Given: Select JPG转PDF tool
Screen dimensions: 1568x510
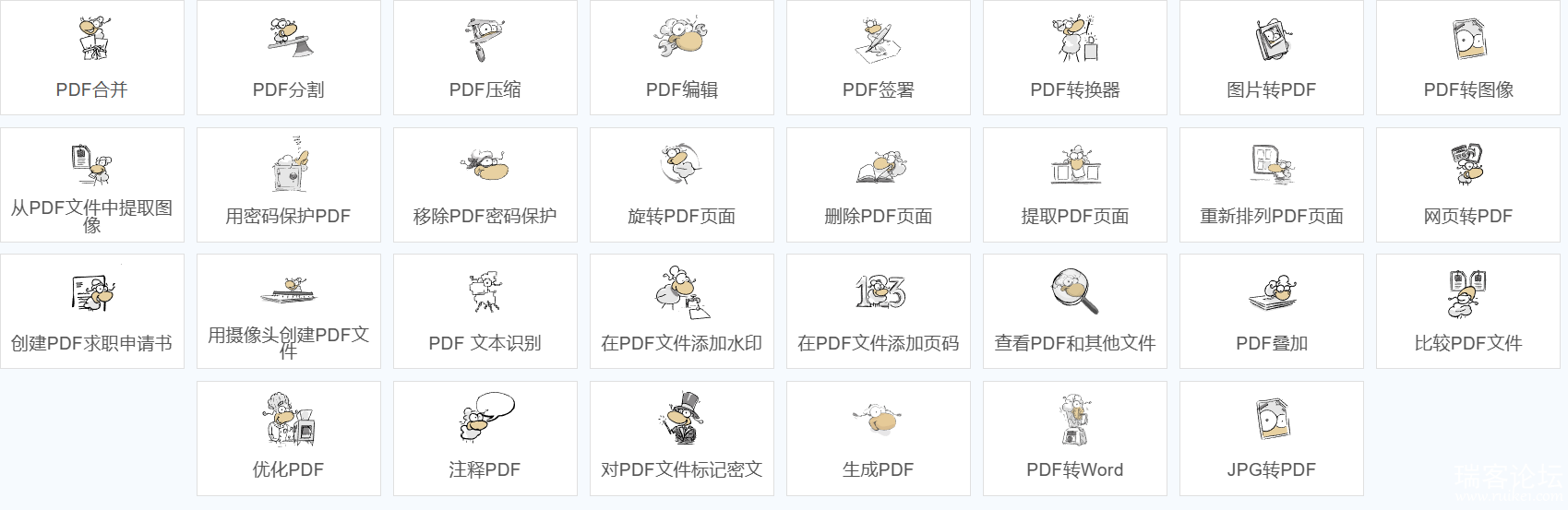Looking at the screenshot, I should click(x=1272, y=438).
